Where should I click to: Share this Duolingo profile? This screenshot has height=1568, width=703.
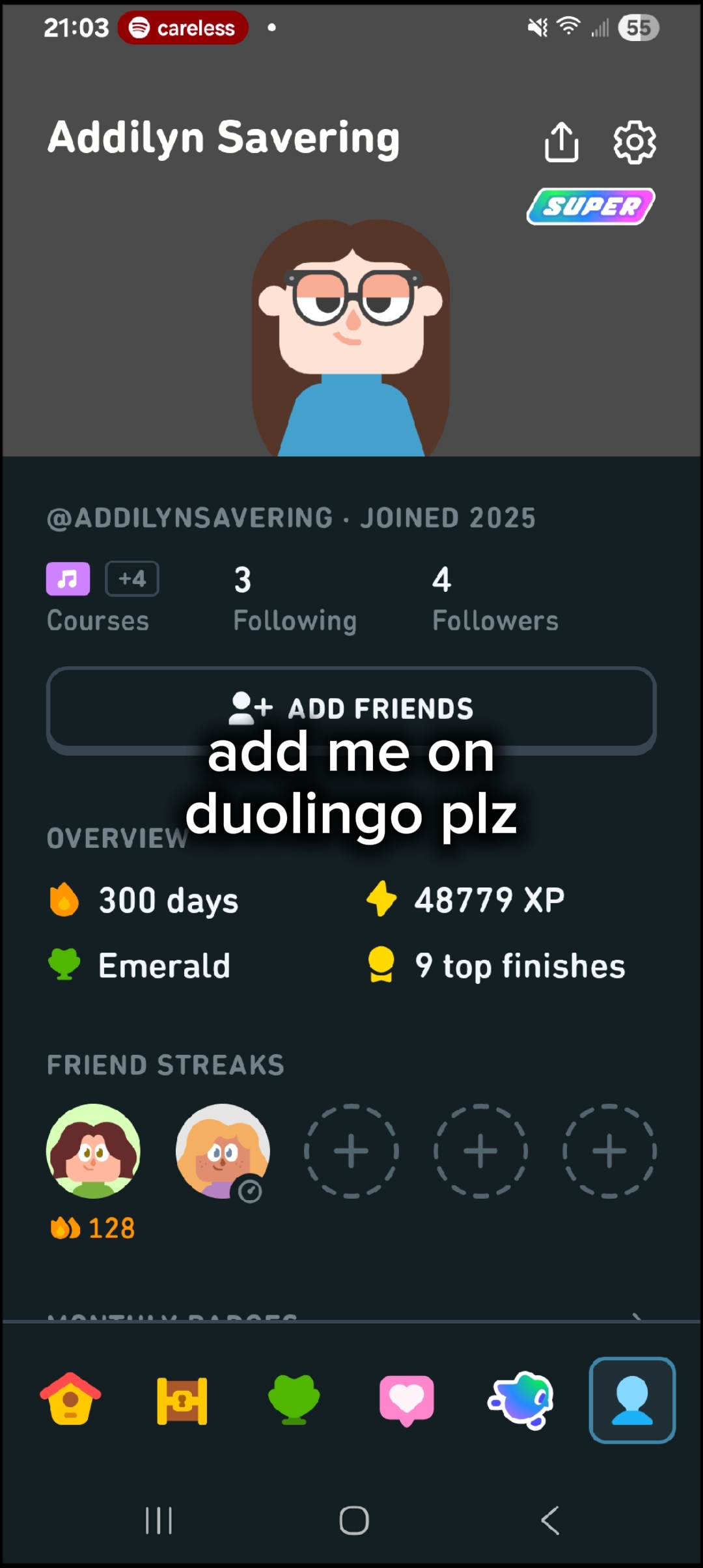pyautogui.click(x=561, y=141)
